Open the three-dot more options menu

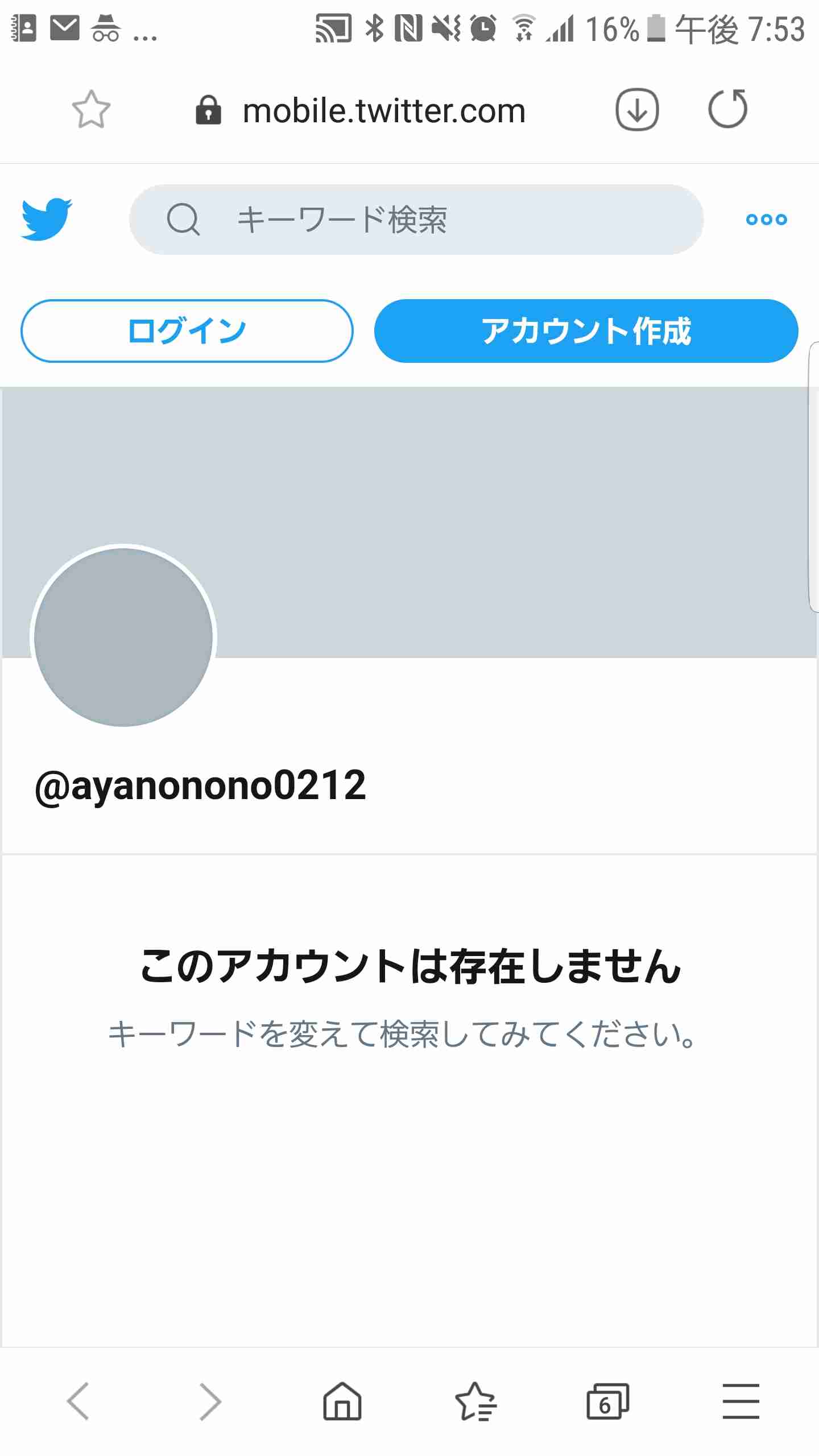point(767,220)
